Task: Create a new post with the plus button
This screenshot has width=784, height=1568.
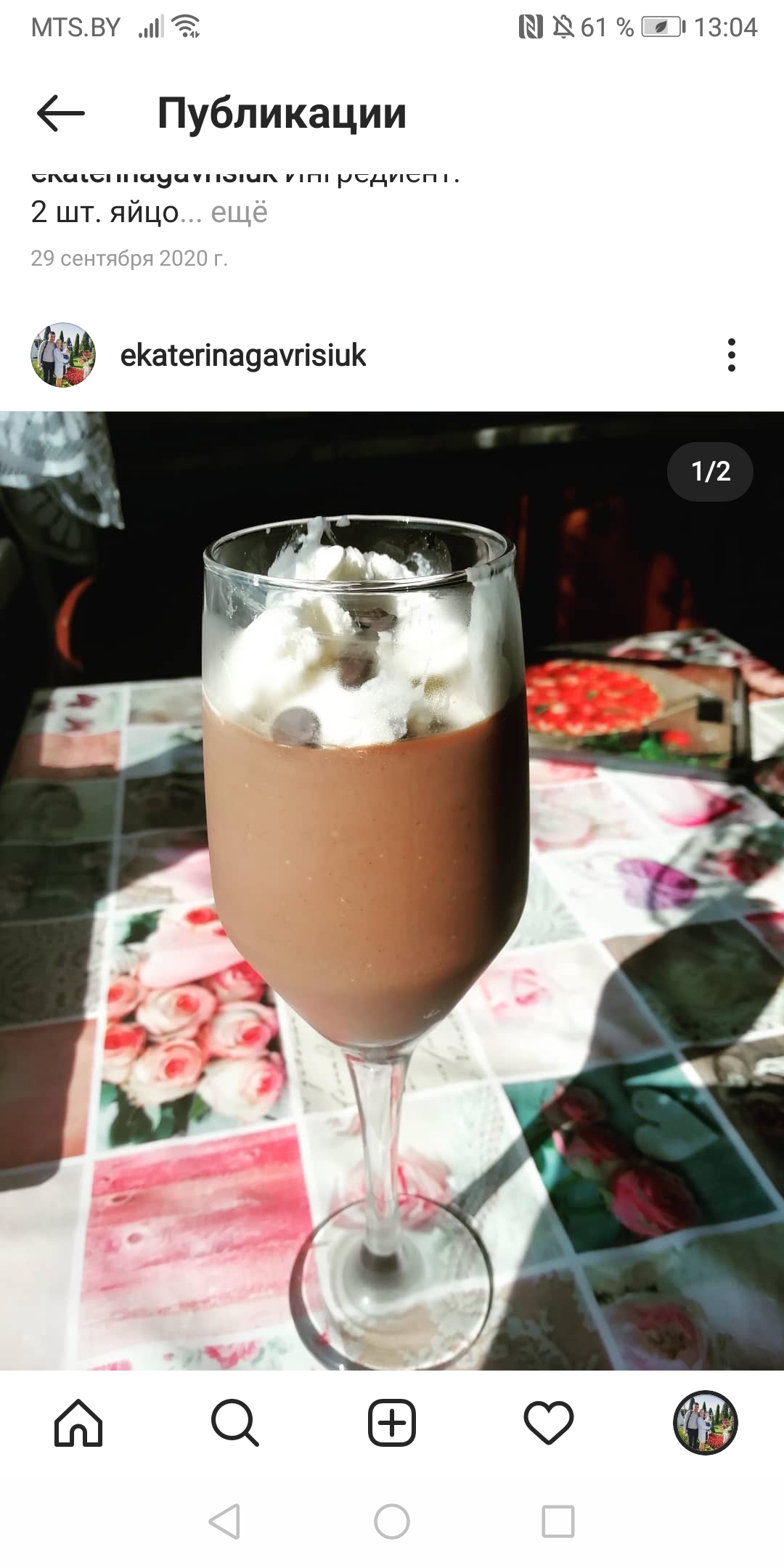Action: point(392,1423)
